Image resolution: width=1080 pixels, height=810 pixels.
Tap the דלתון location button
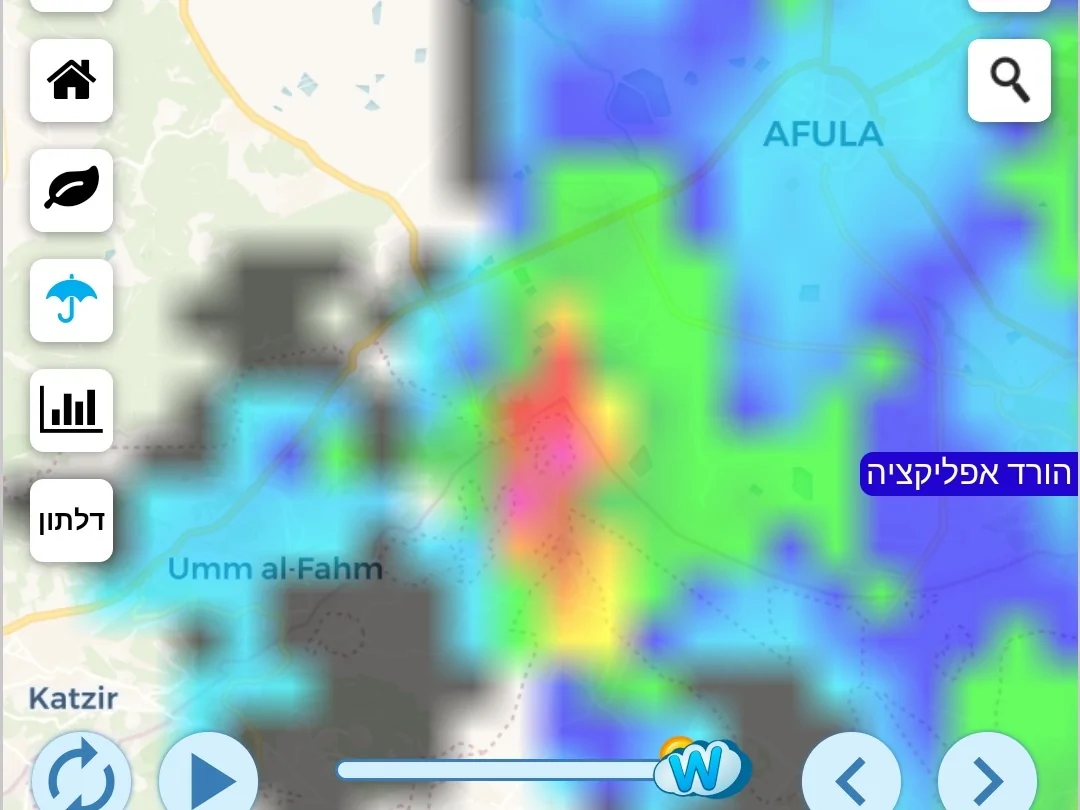[71, 520]
